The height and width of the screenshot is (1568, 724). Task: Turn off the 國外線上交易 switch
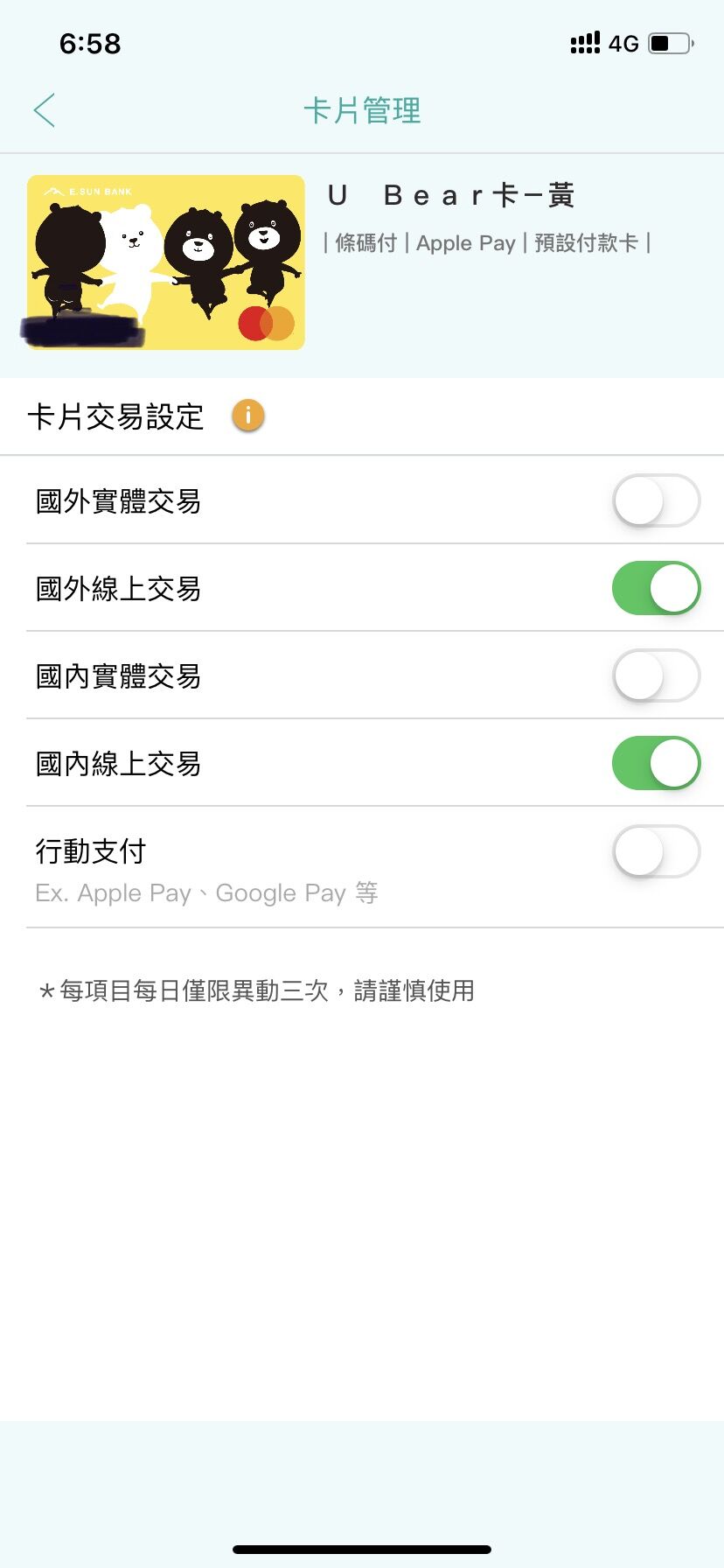coord(656,588)
